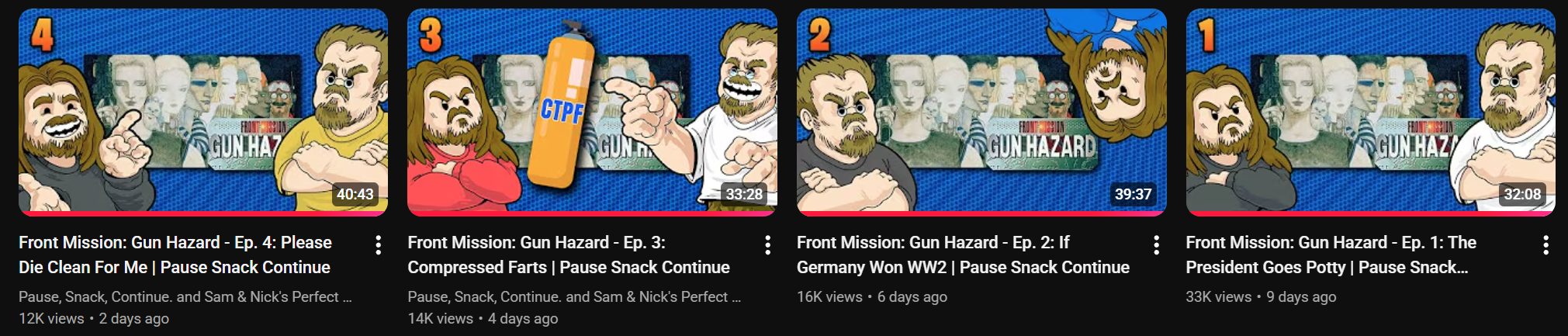This screenshot has width=1568, height=336.
Task: Play the Ep. 2 video thumbnail
Action: point(981,113)
